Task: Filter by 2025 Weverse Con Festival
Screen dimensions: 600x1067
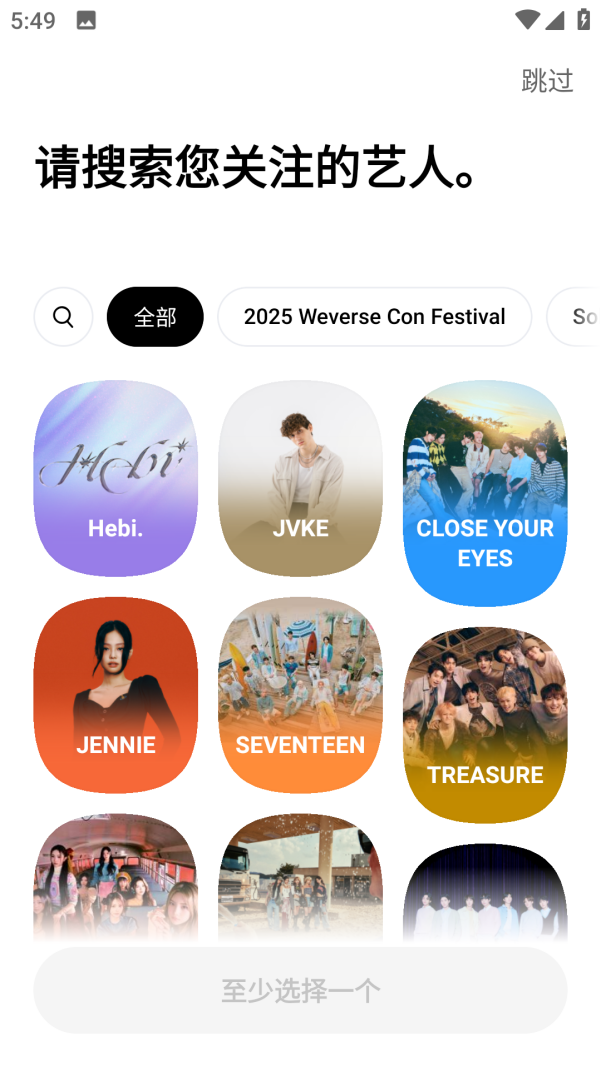Action: pos(374,317)
